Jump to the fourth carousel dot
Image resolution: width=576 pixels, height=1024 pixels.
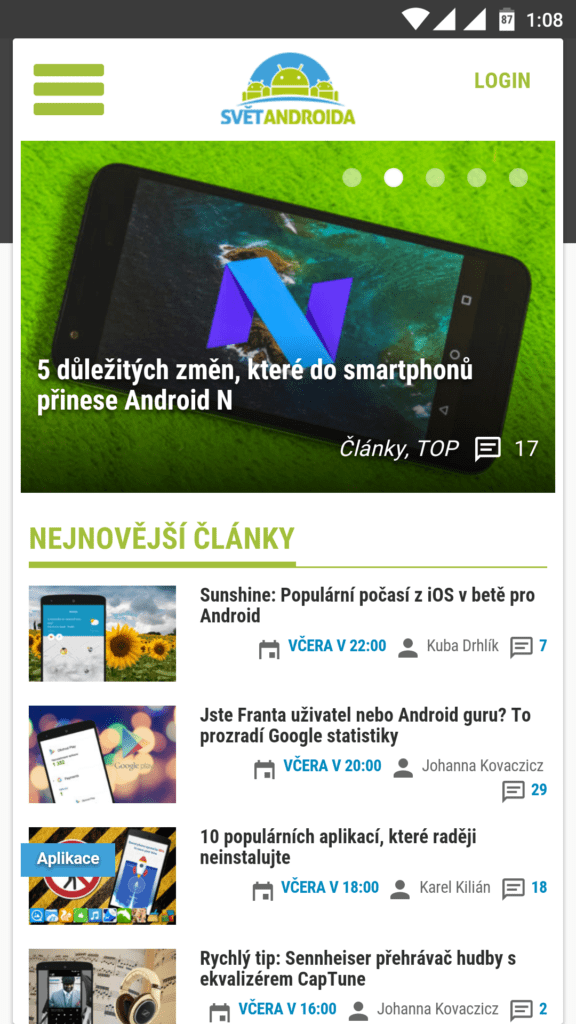(x=477, y=178)
